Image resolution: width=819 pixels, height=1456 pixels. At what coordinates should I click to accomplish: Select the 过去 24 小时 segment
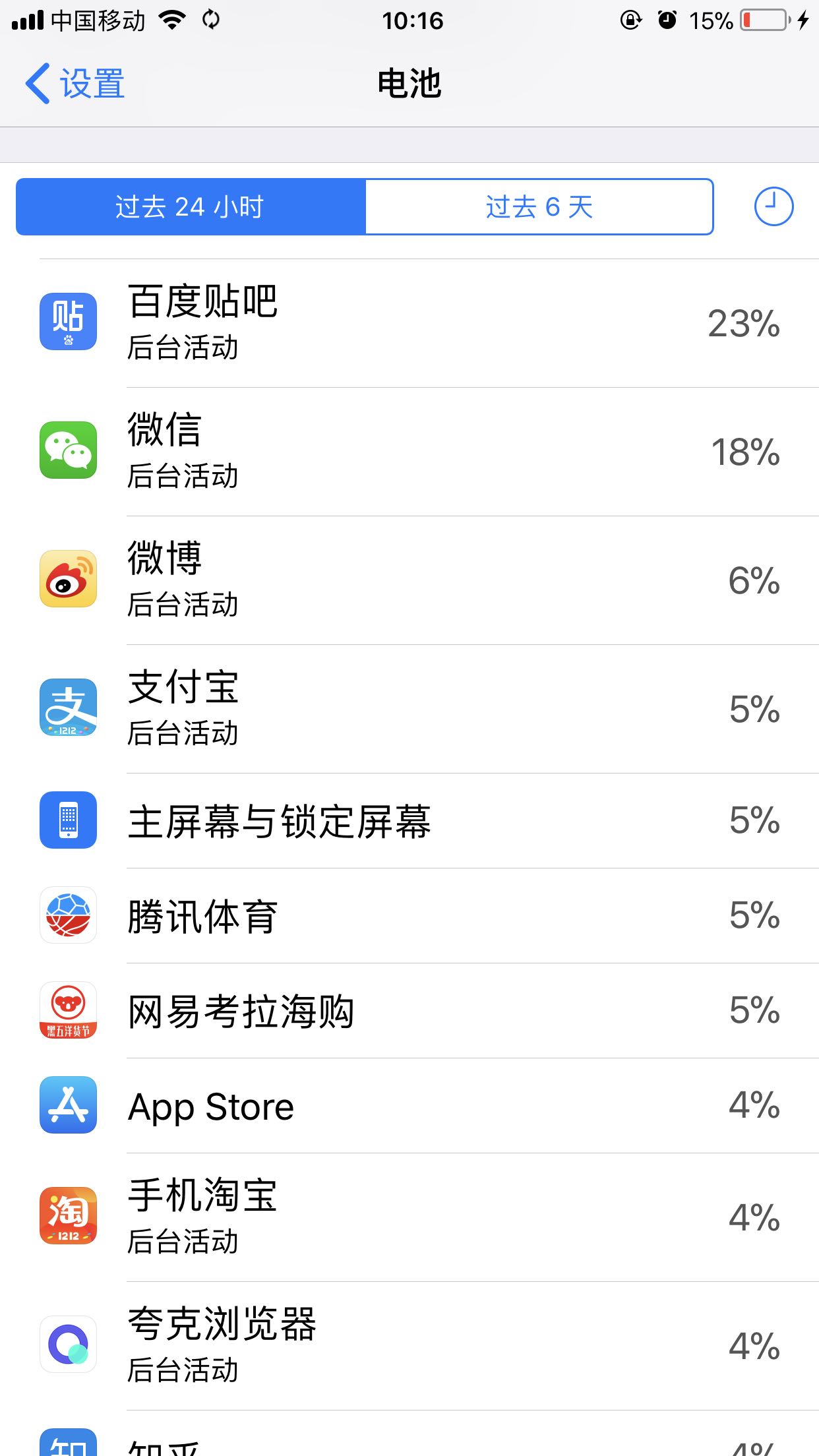(191, 207)
